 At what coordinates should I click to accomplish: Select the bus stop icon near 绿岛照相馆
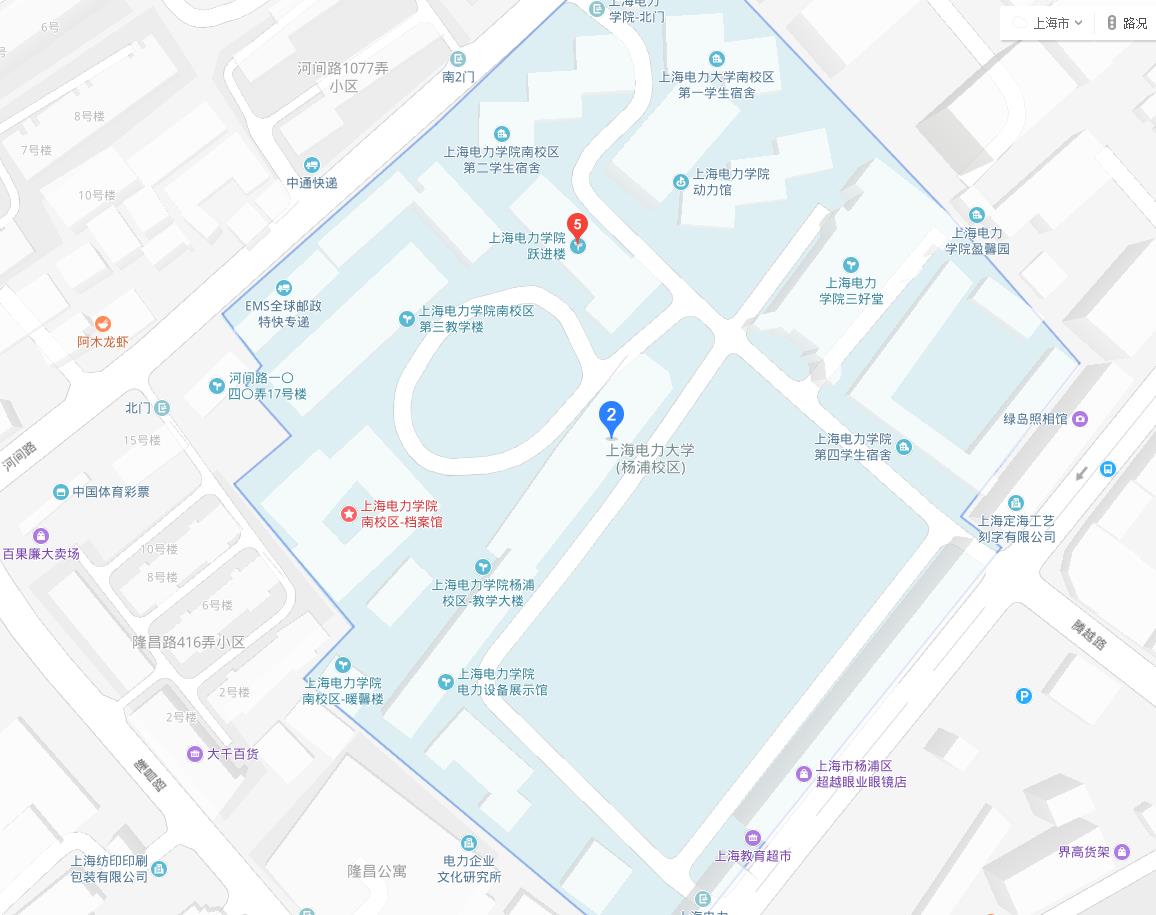(1108, 469)
